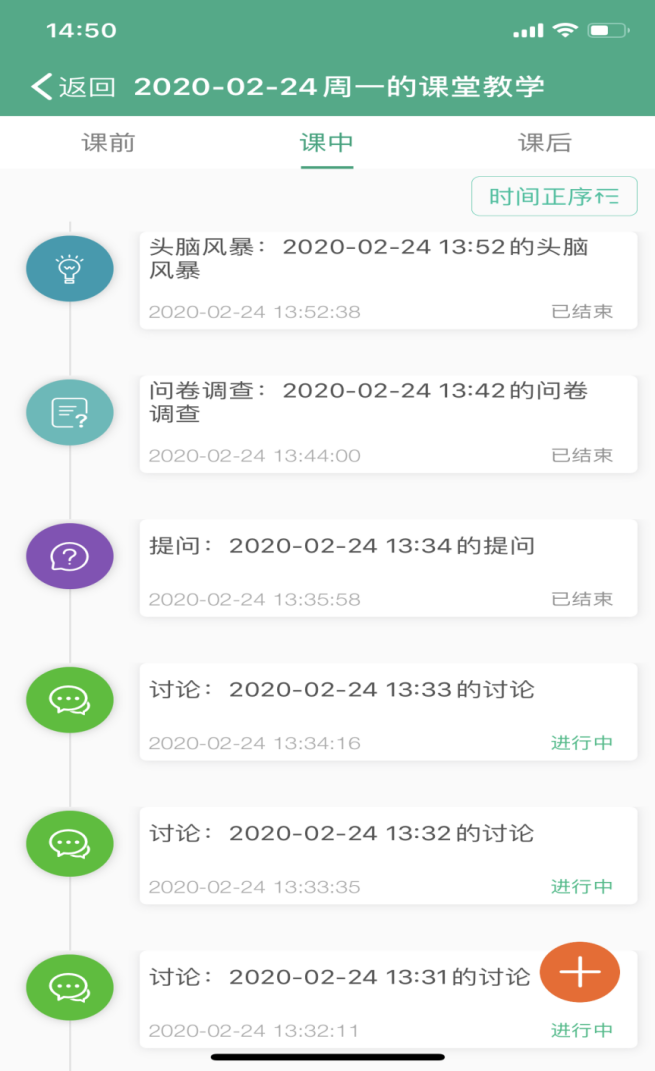This screenshot has height=1071, width=655.
Task: Go back using the 返回 button
Action: click(74, 87)
